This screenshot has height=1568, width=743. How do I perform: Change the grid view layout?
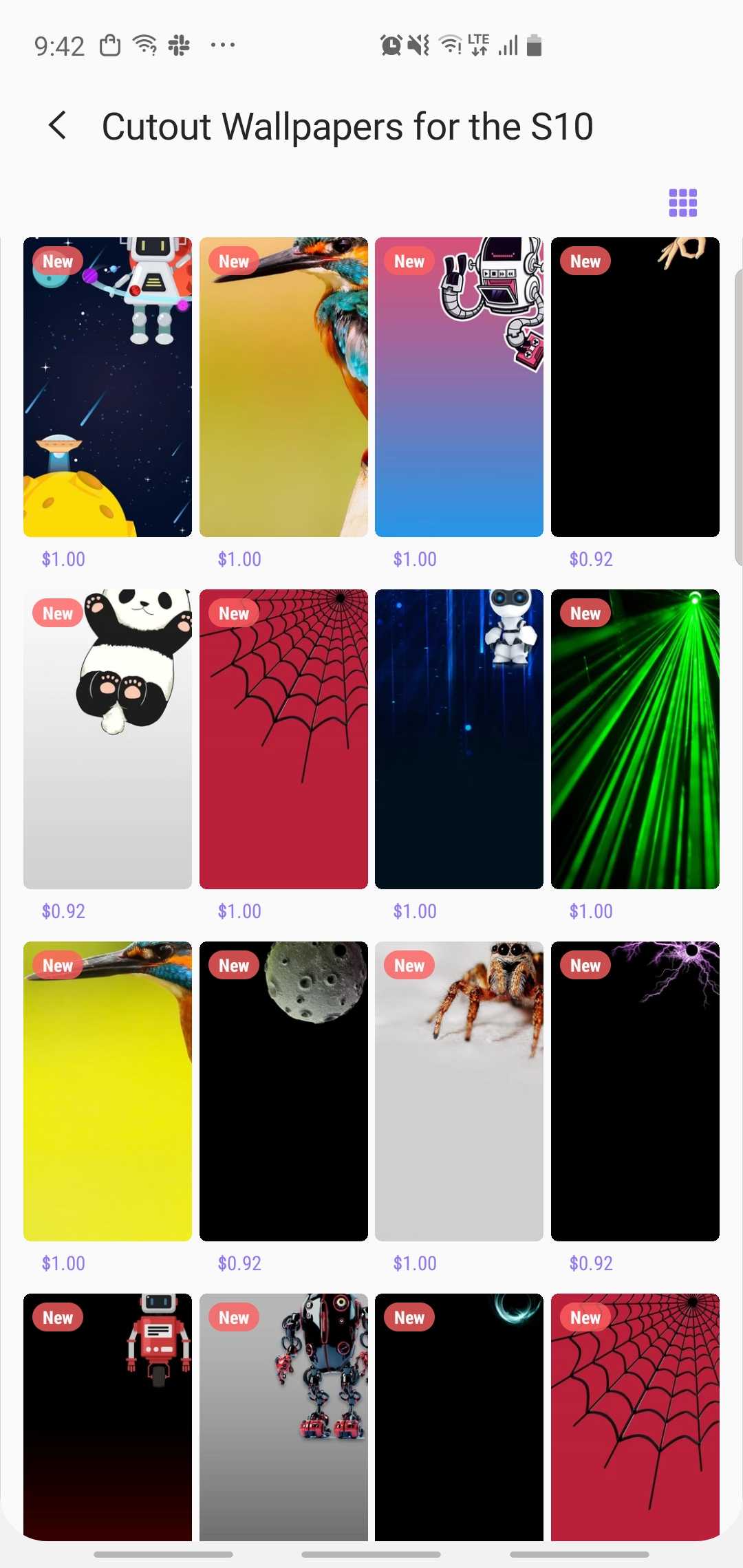tap(682, 203)
